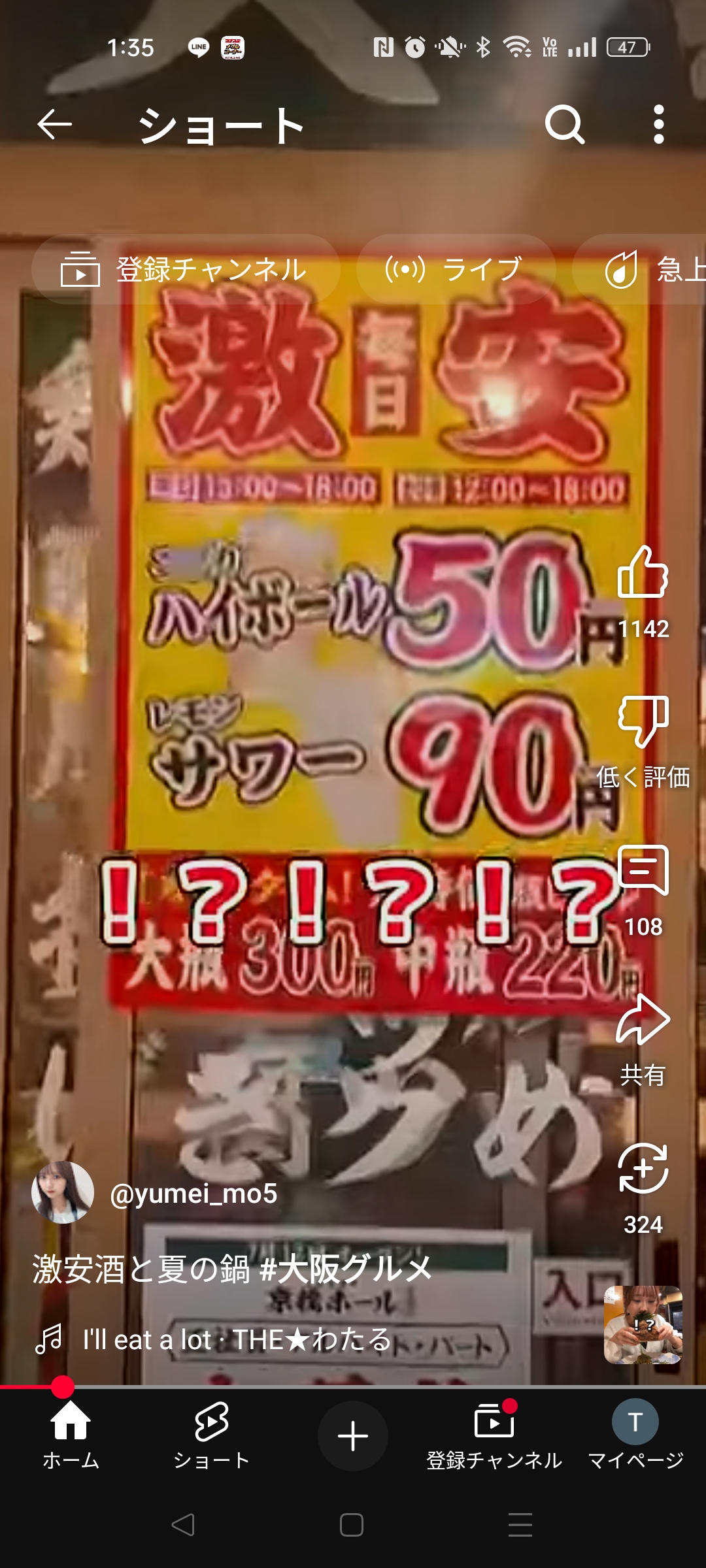Open the @yumei_mo5 channel
The width and height of the screenshot is (706, 1568).
point(193,1194)
